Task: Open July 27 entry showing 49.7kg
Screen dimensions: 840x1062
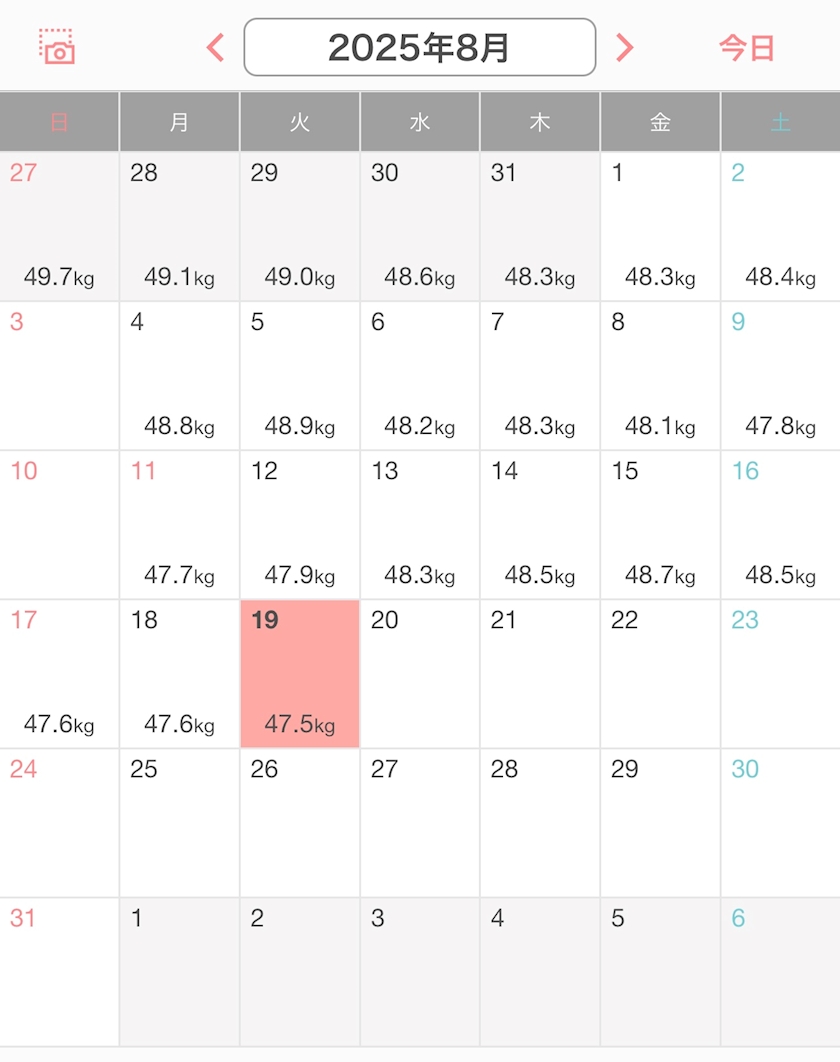Action: [x=59, y=226]
